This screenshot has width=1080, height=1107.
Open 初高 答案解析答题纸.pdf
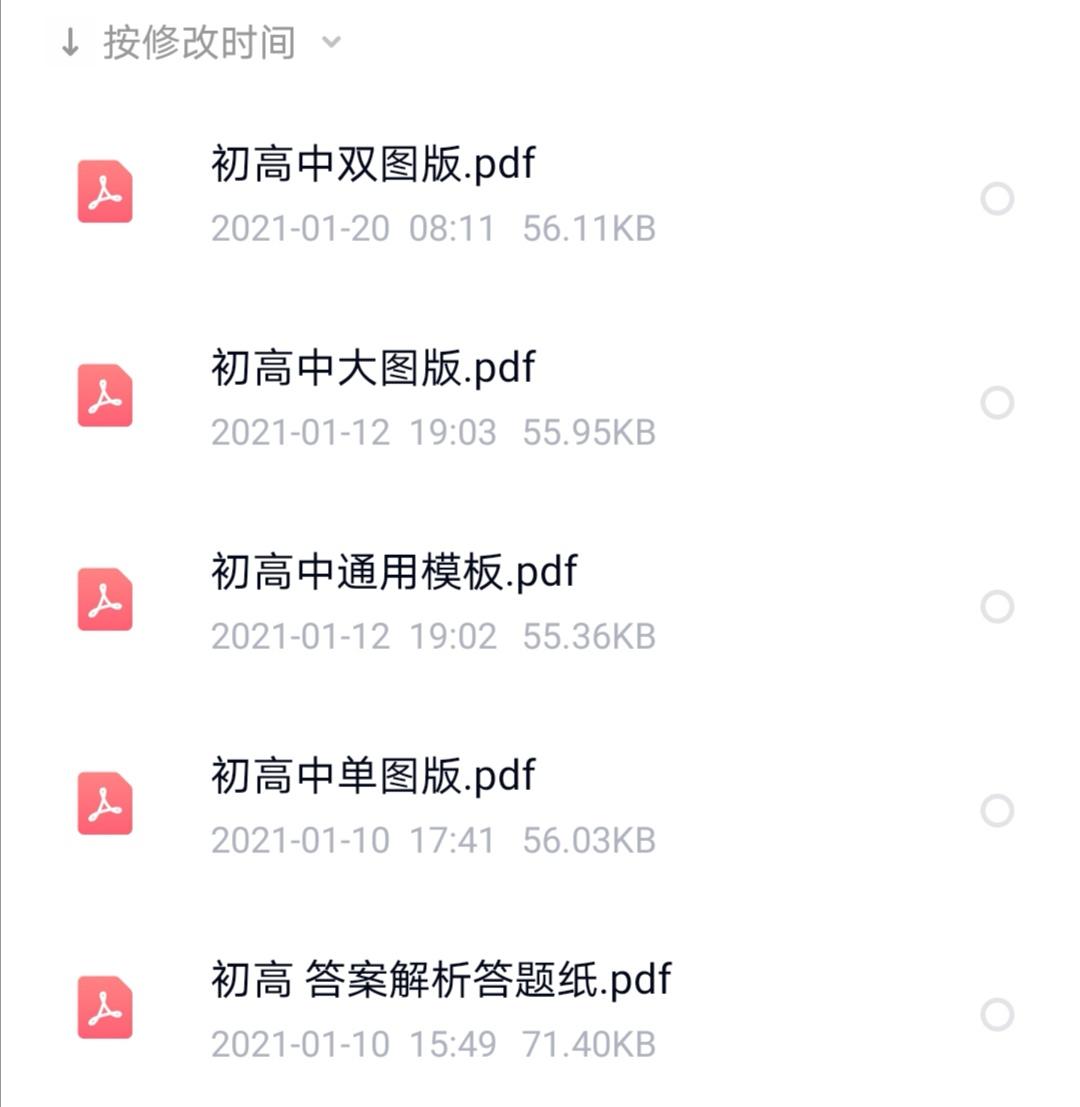click(440, 979)
